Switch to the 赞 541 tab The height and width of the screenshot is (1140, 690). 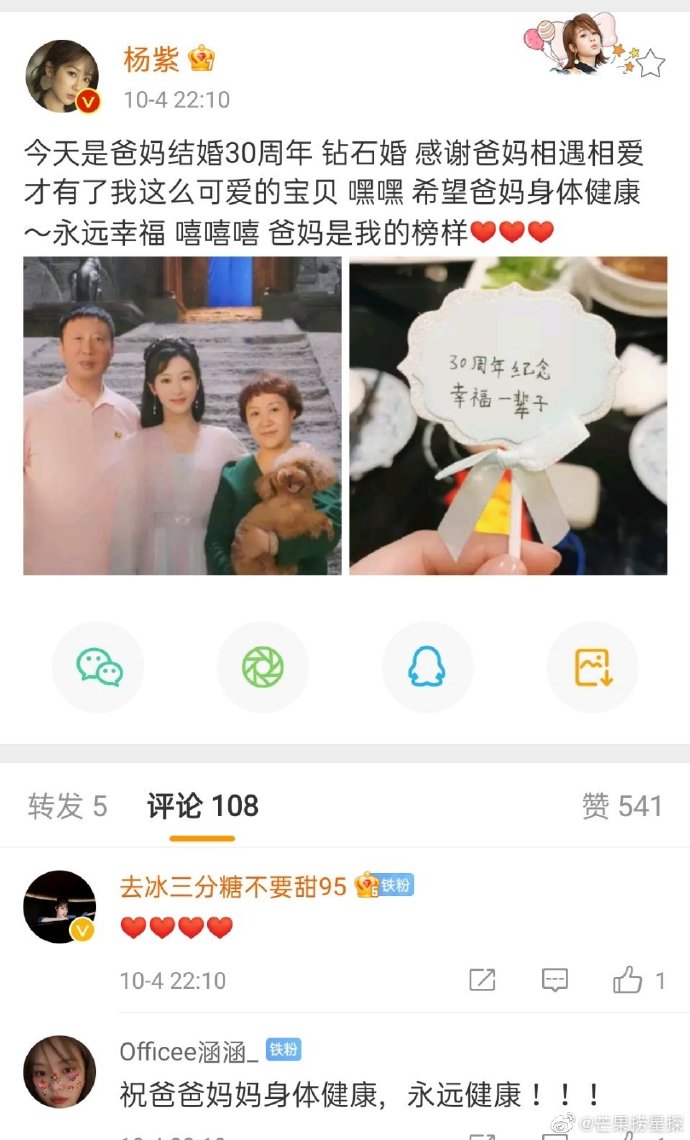622,806
